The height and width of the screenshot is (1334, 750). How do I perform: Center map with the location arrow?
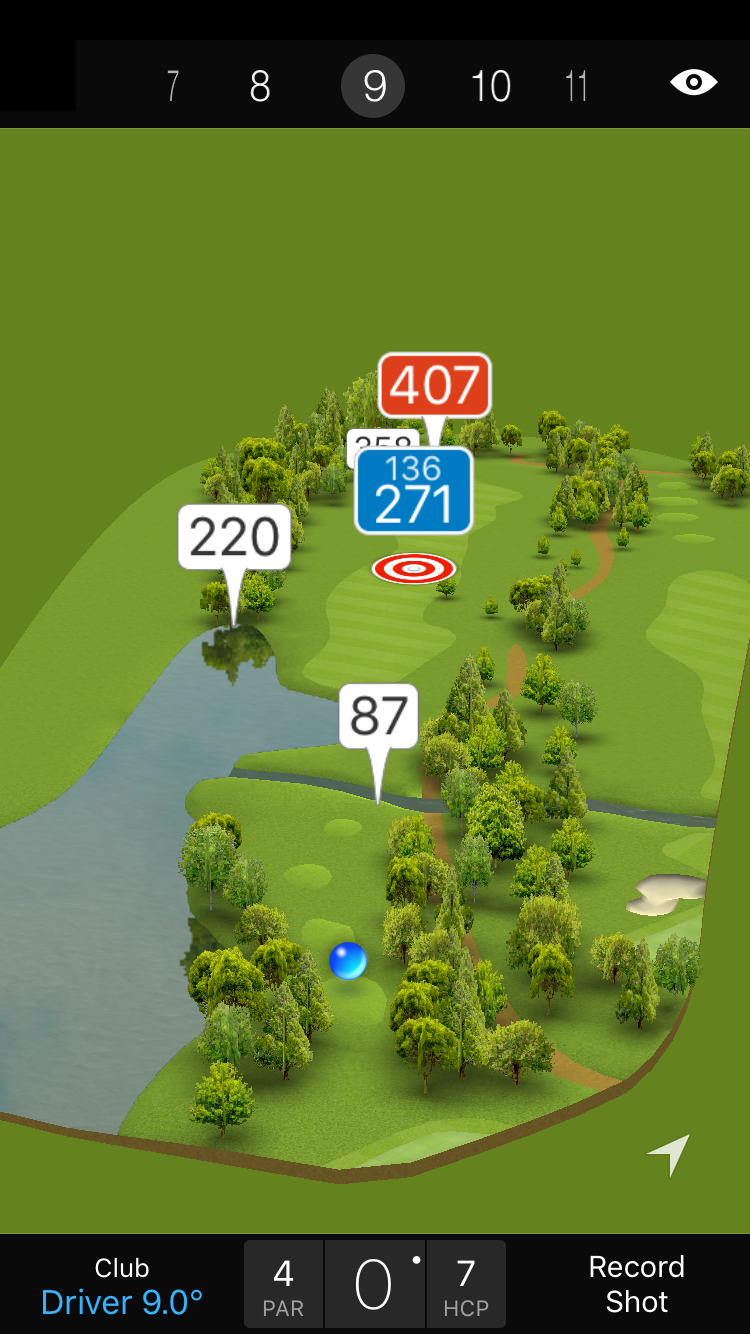pyautogui.click(x=669, y=1154)
